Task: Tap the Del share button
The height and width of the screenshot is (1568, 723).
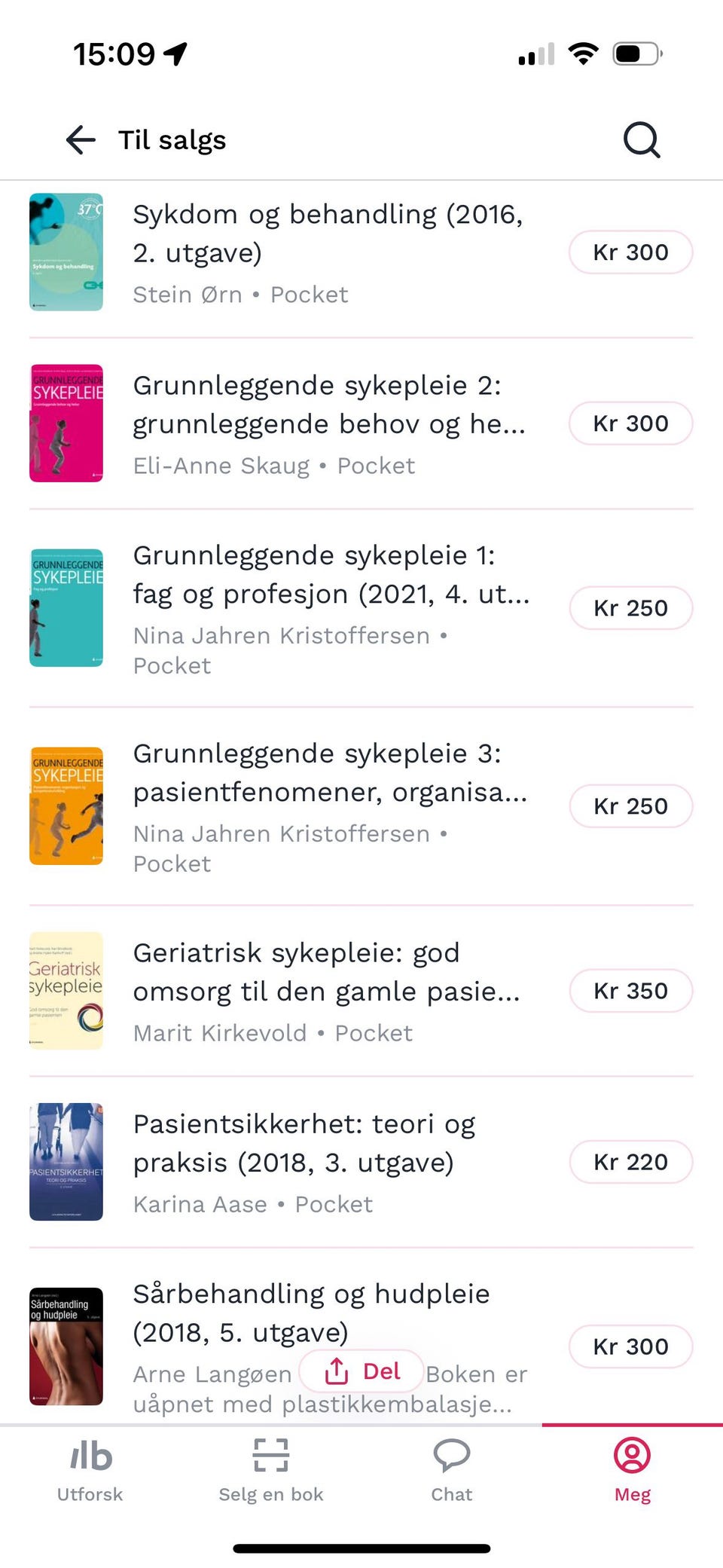Action: [x=361, y=1371]
